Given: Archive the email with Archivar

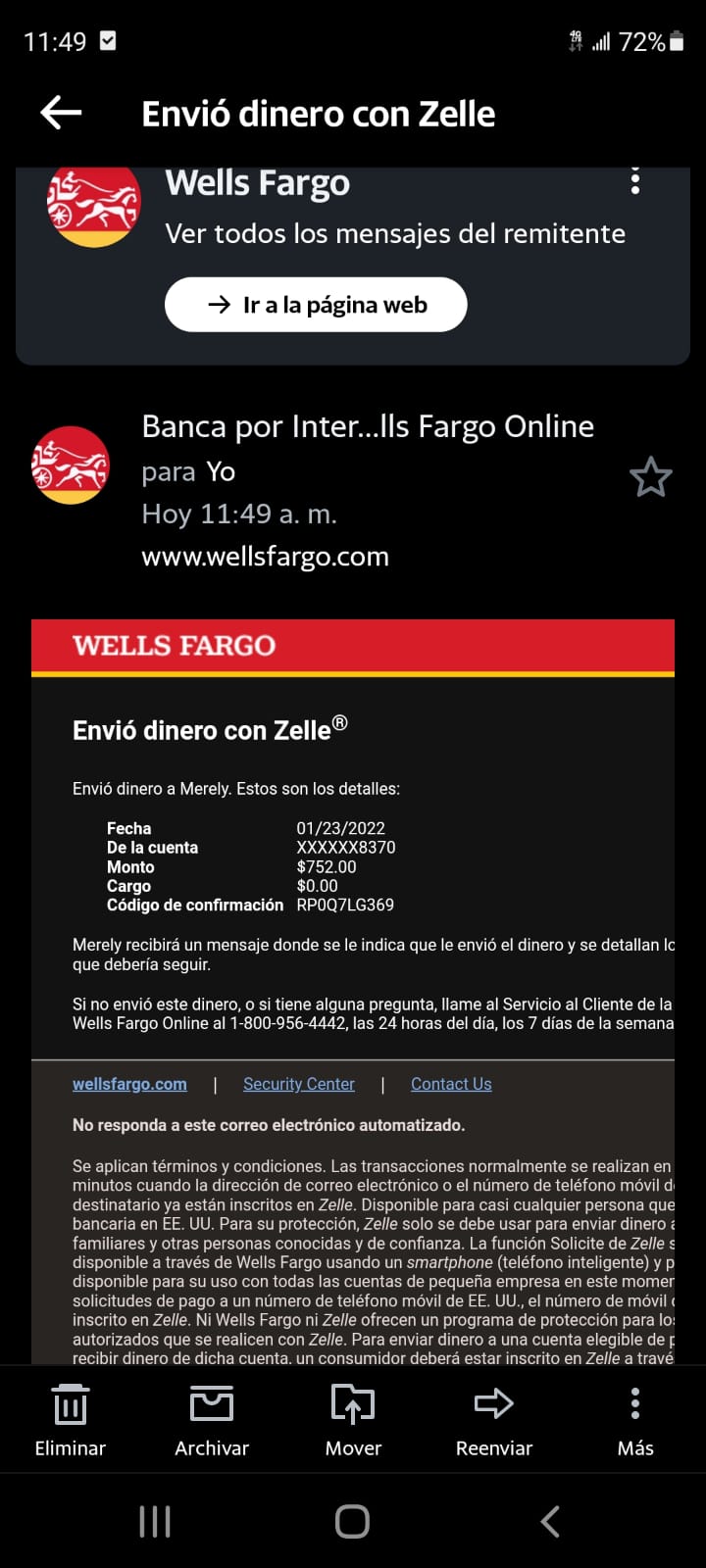Looking at the screenshot, I should coord(212,1420).
